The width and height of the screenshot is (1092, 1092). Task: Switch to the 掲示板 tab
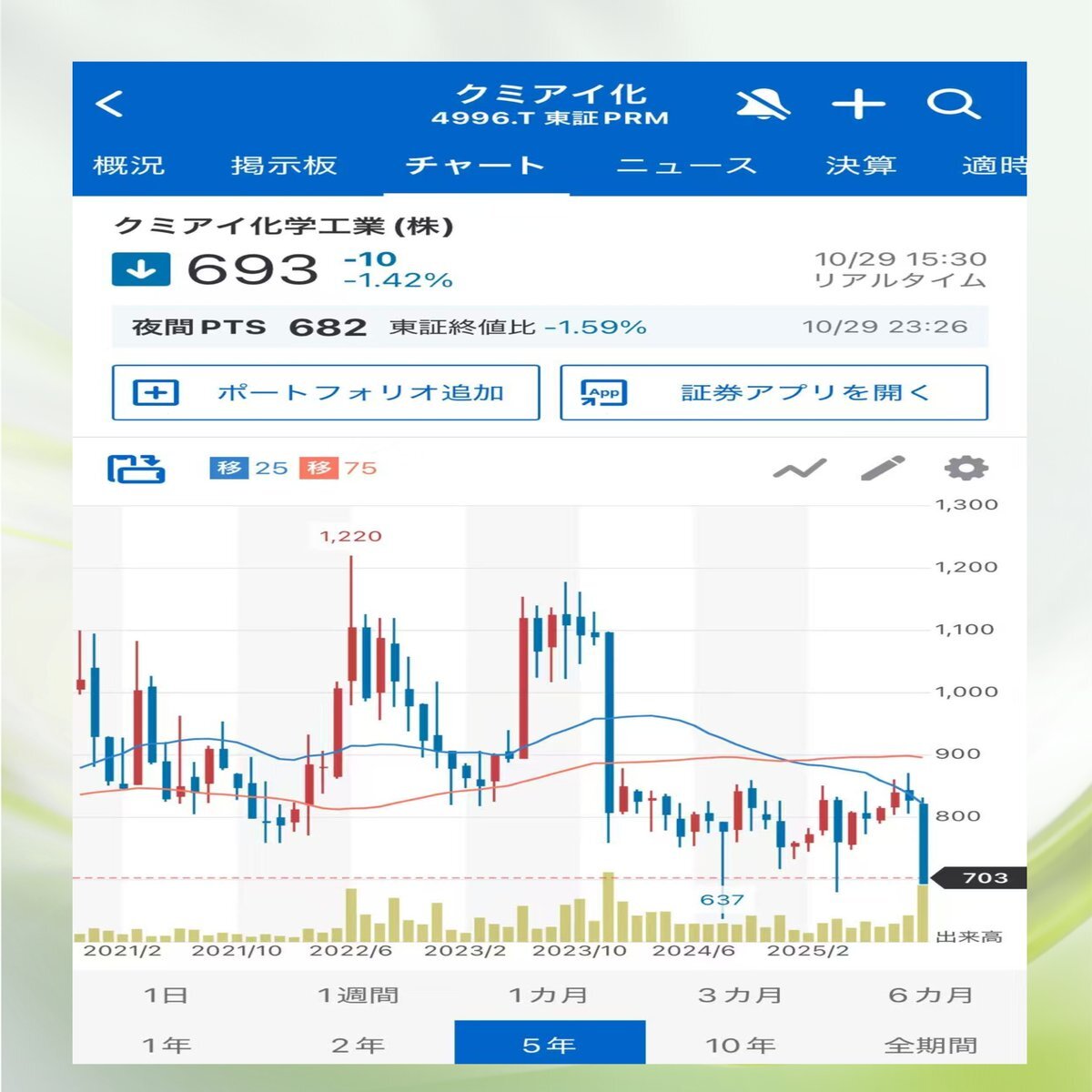pyautogui.click(x=284, y=165)
